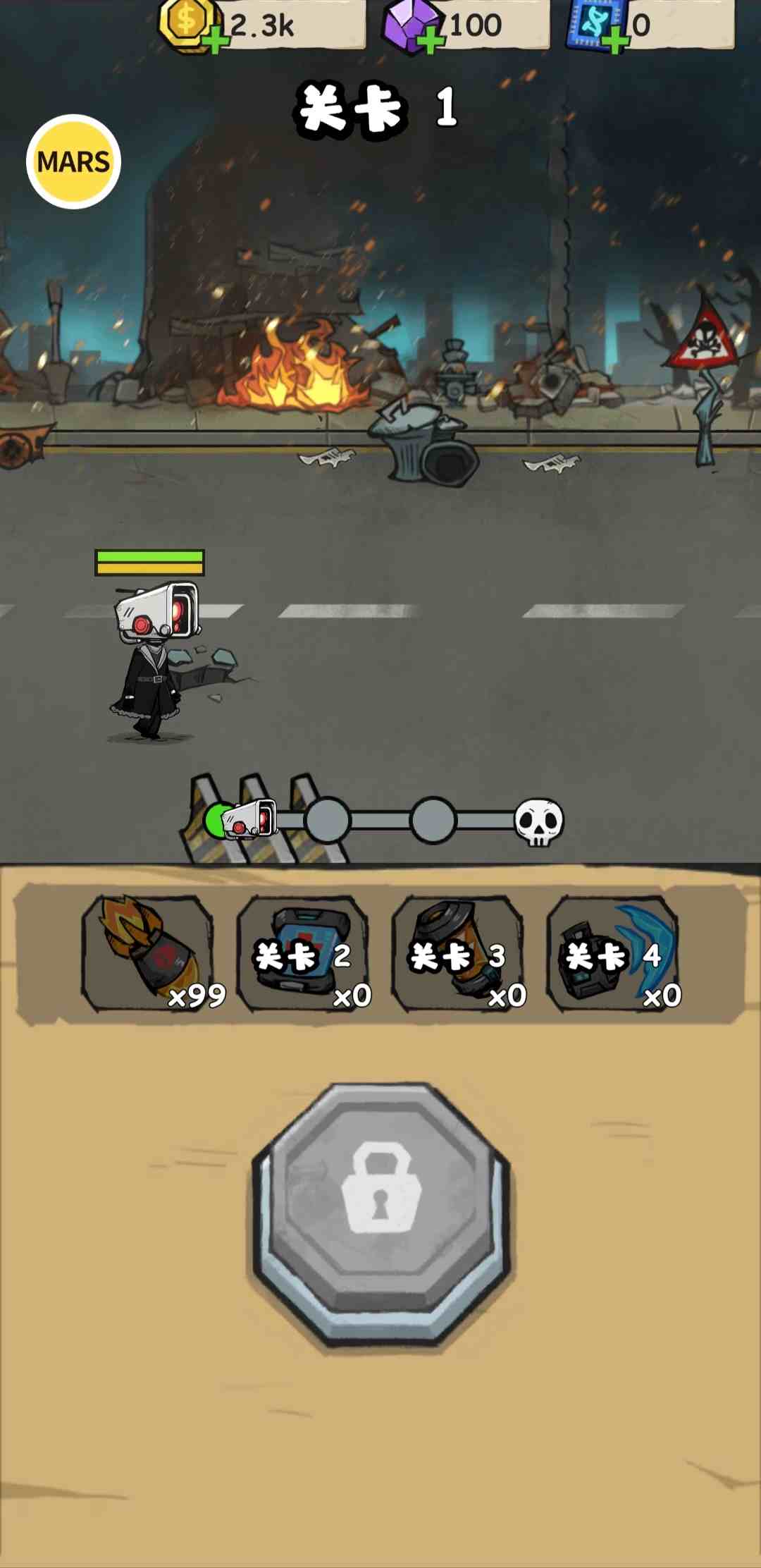The height and width of the screenshot is (1568, 761).
Task: Add more blue chip currency
Action: 615,41
